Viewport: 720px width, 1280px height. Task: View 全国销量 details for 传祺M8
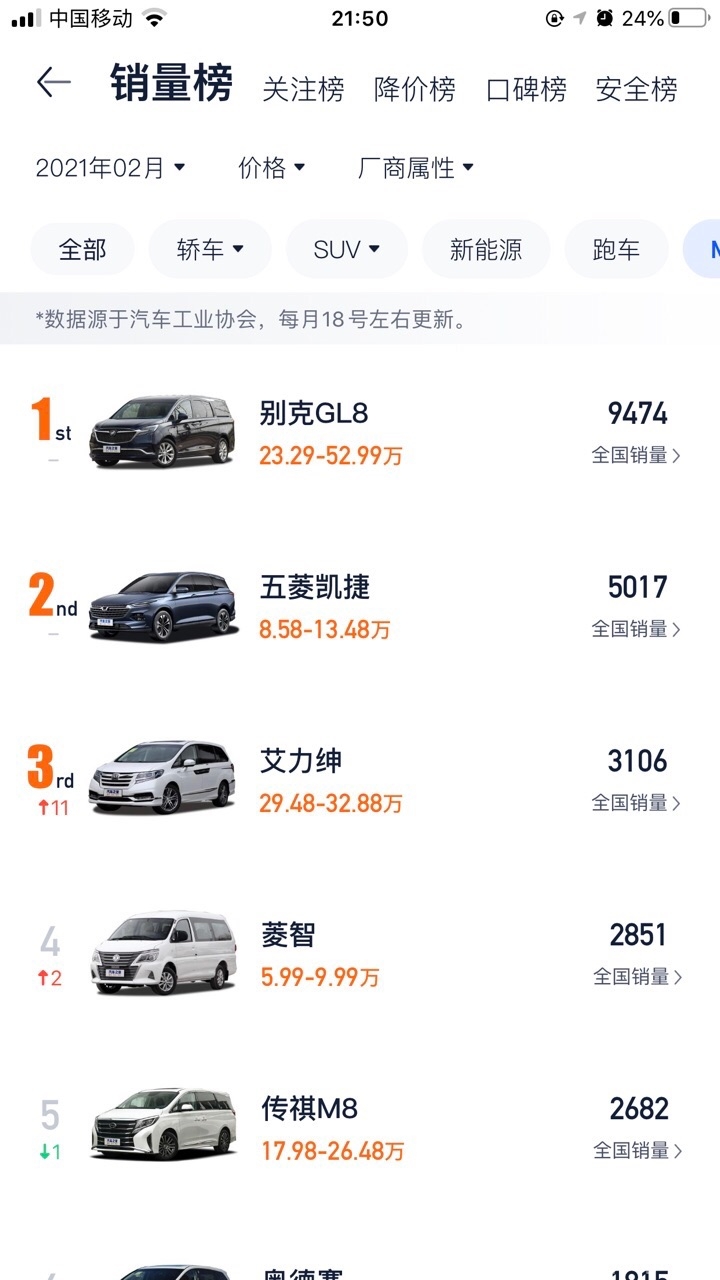[638, 1151]
